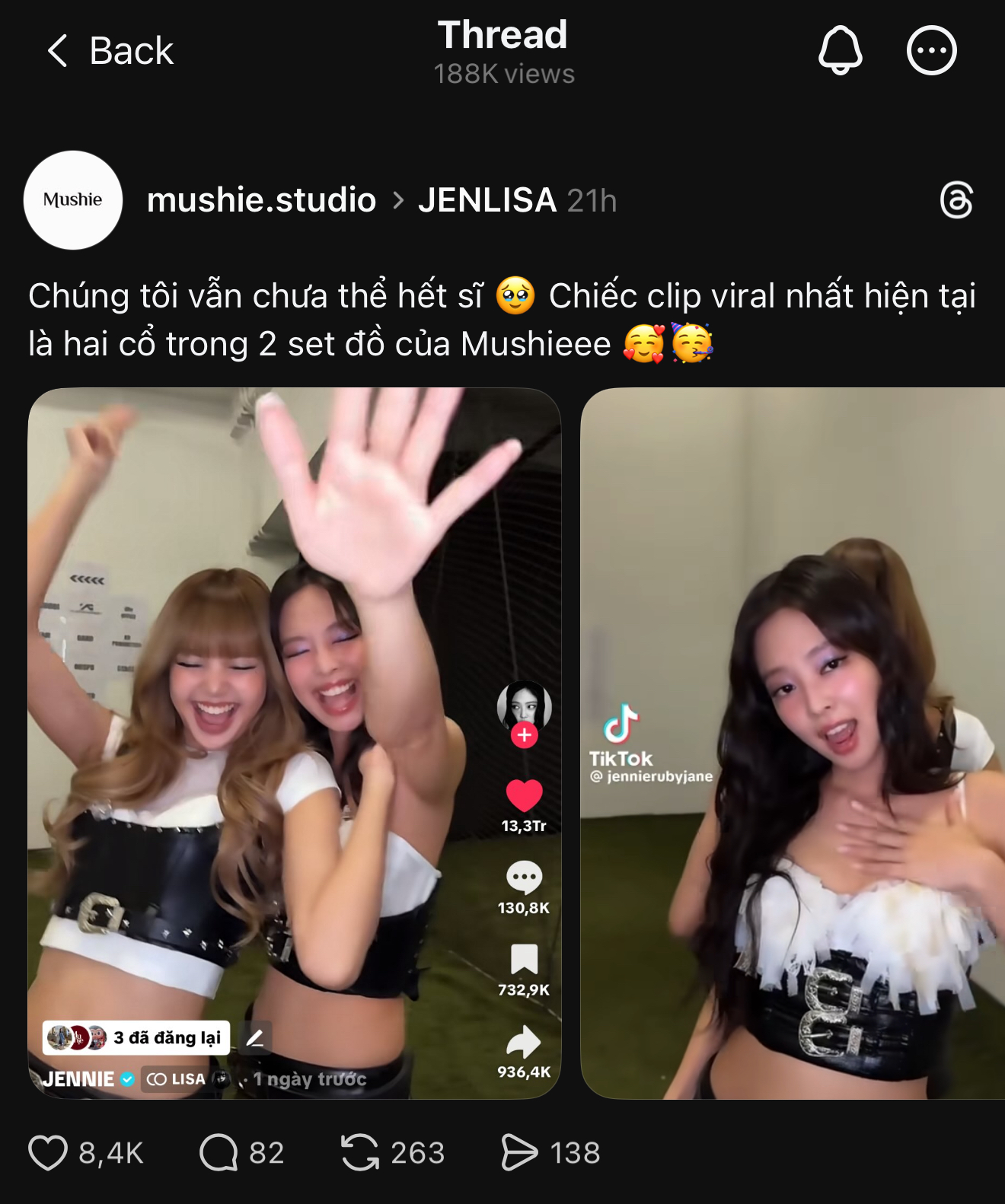1005x1204 pixels.
Task: Click JENNIE's verified badge
Action: click(126, 1078)
